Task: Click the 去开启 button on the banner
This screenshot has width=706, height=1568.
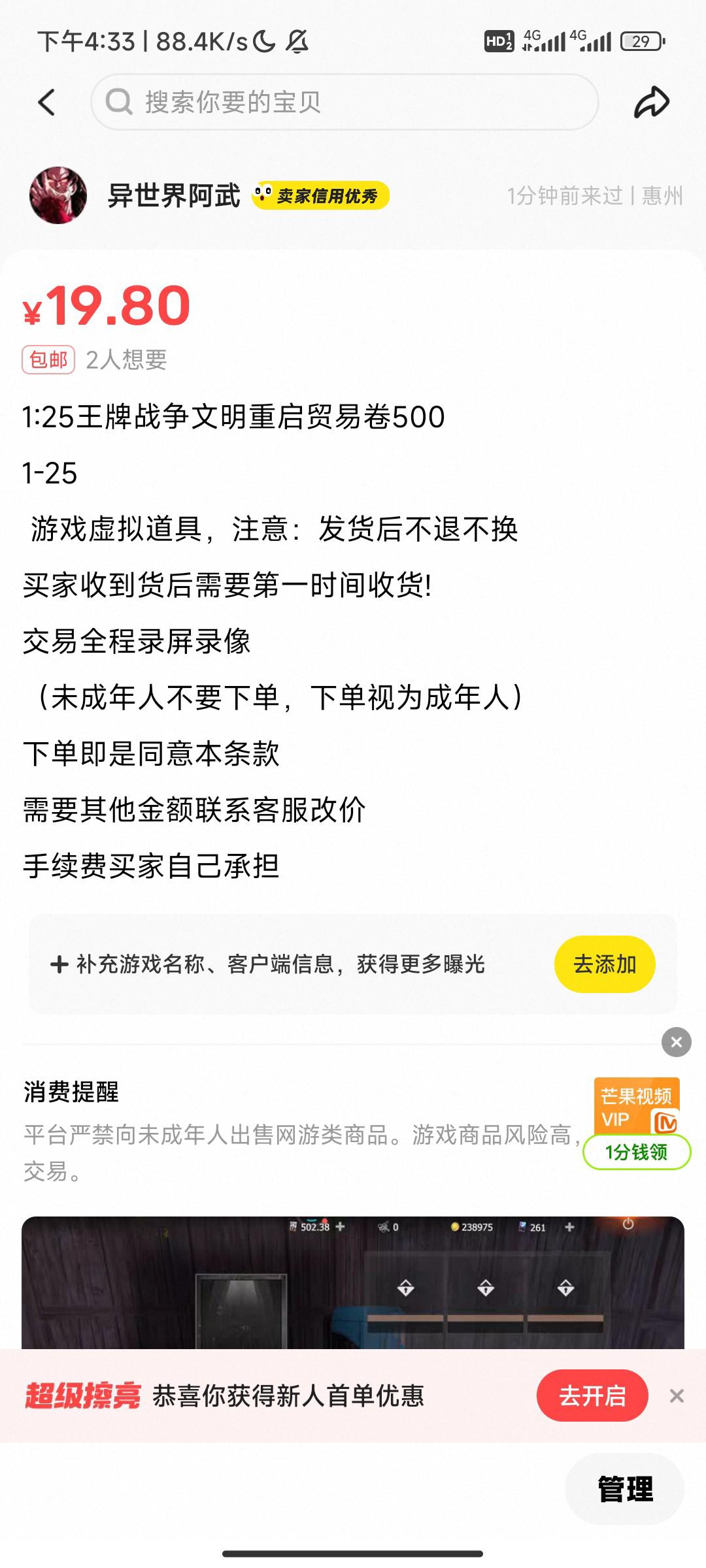Action: (592, 1397)
